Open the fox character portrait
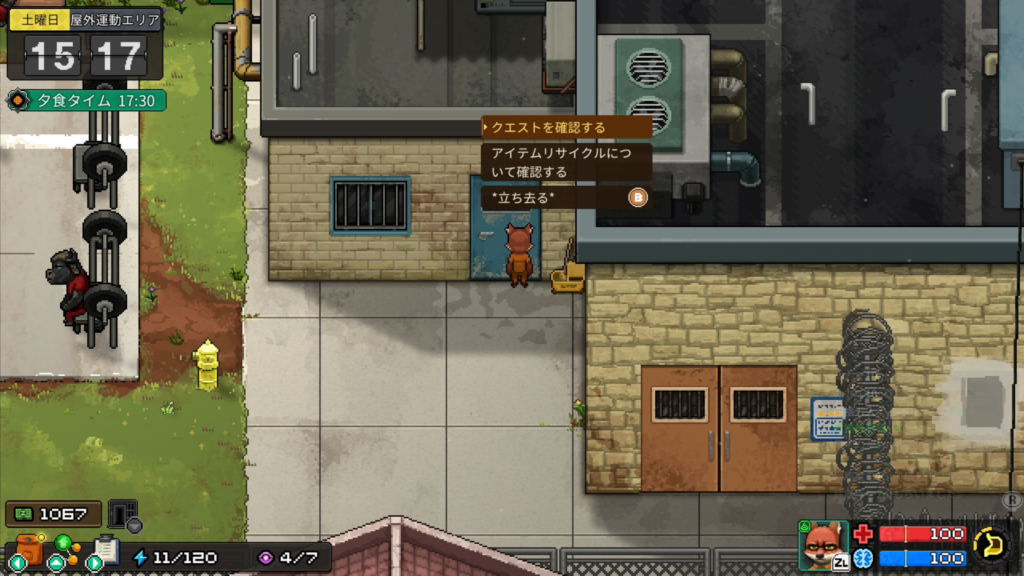This screenshot has height=576, width=1024. click(822, 545)
